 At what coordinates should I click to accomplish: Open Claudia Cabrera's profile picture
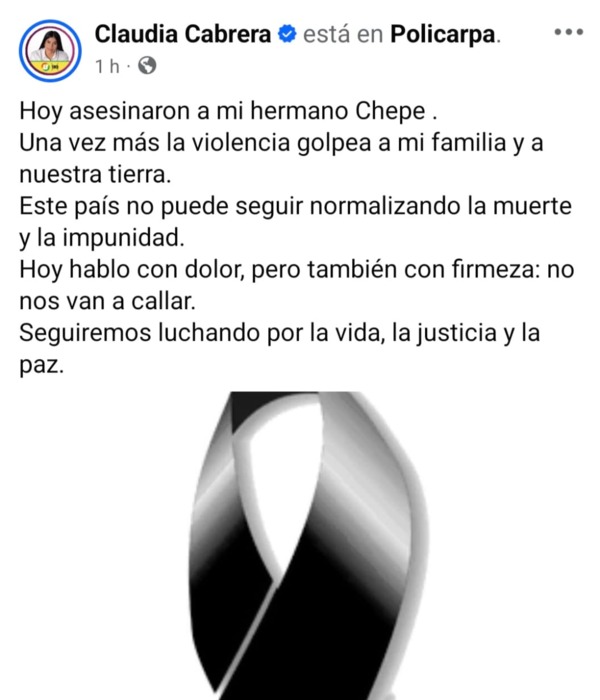(50, 50)
